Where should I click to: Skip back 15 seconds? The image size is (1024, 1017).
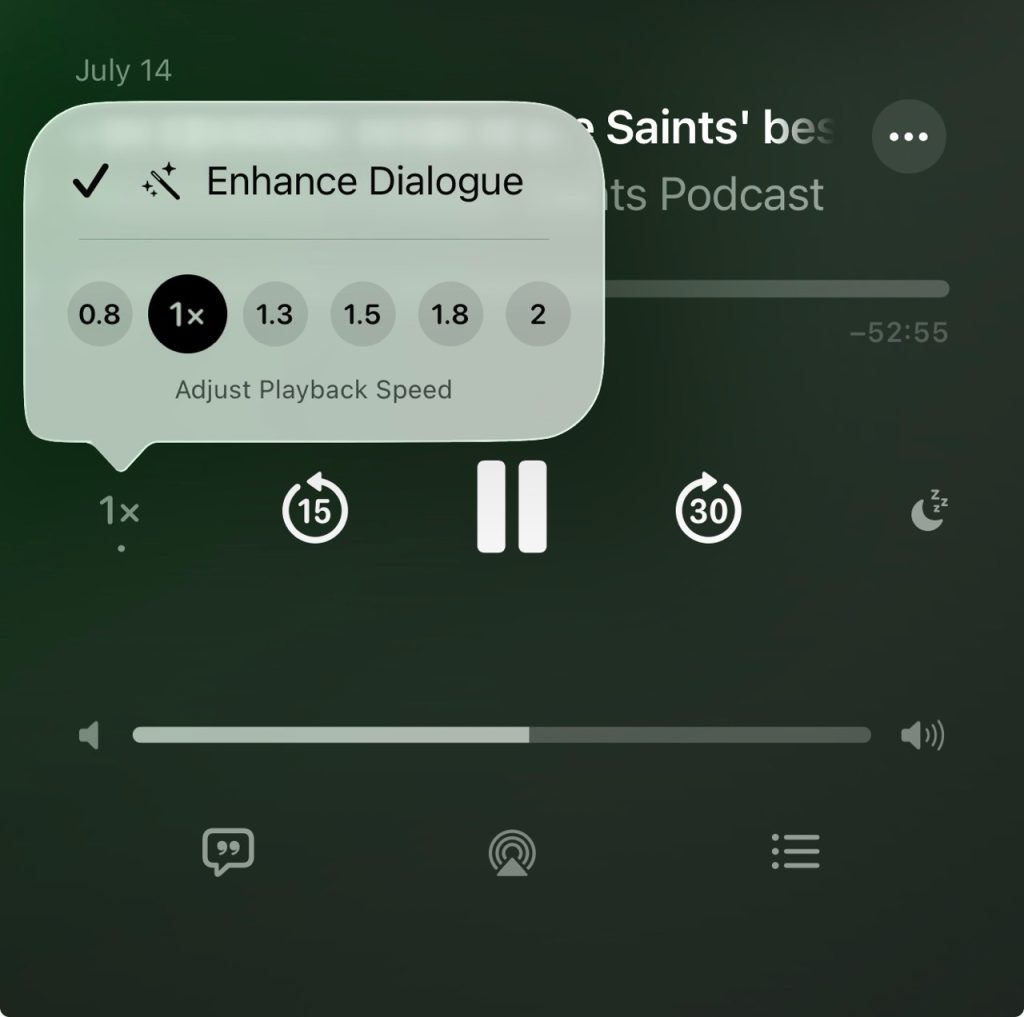pyautogui.click(x=314, y=511)
